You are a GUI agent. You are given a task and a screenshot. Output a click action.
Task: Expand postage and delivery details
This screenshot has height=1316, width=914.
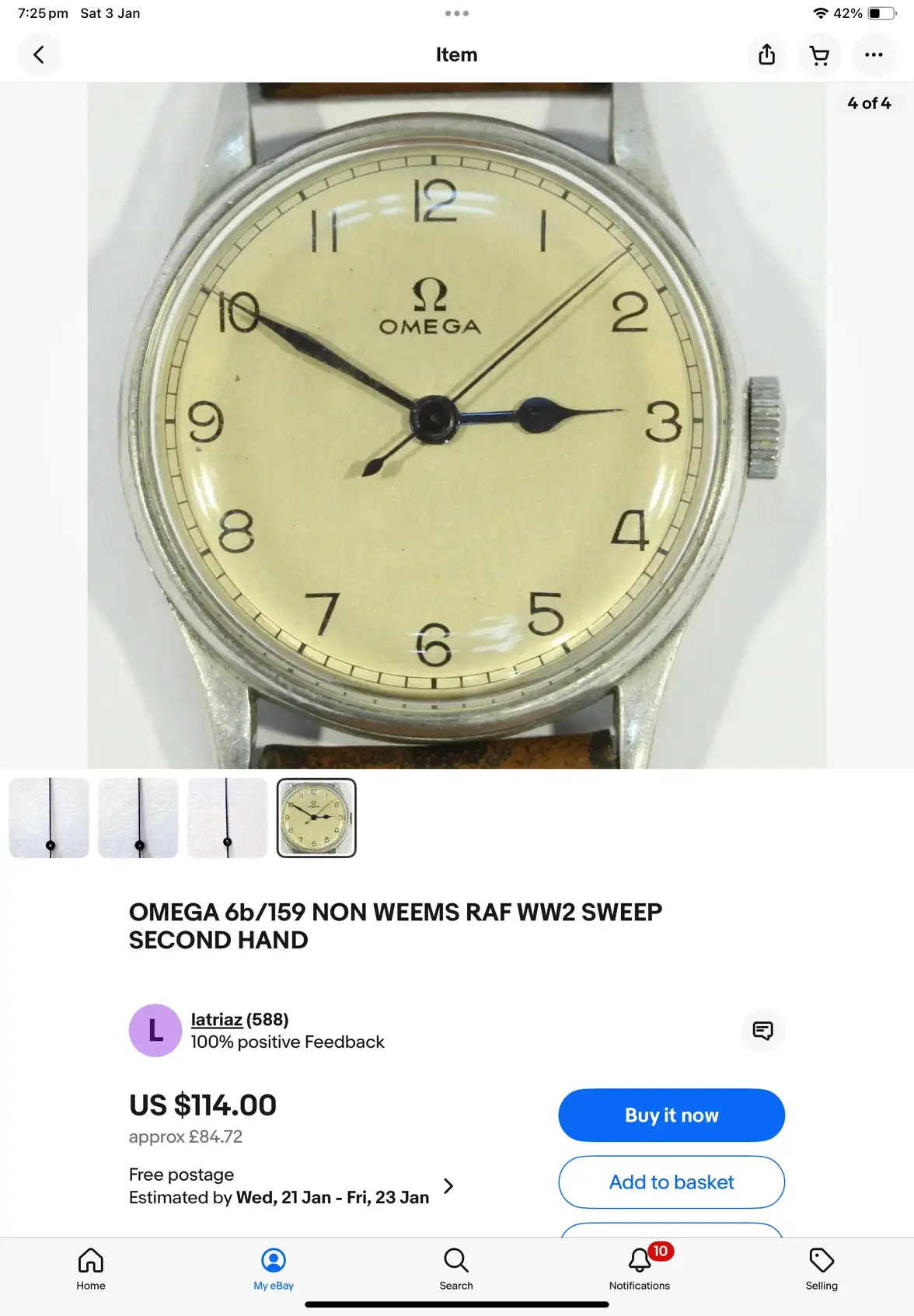pyautogui.click(x=448, y=1186)
